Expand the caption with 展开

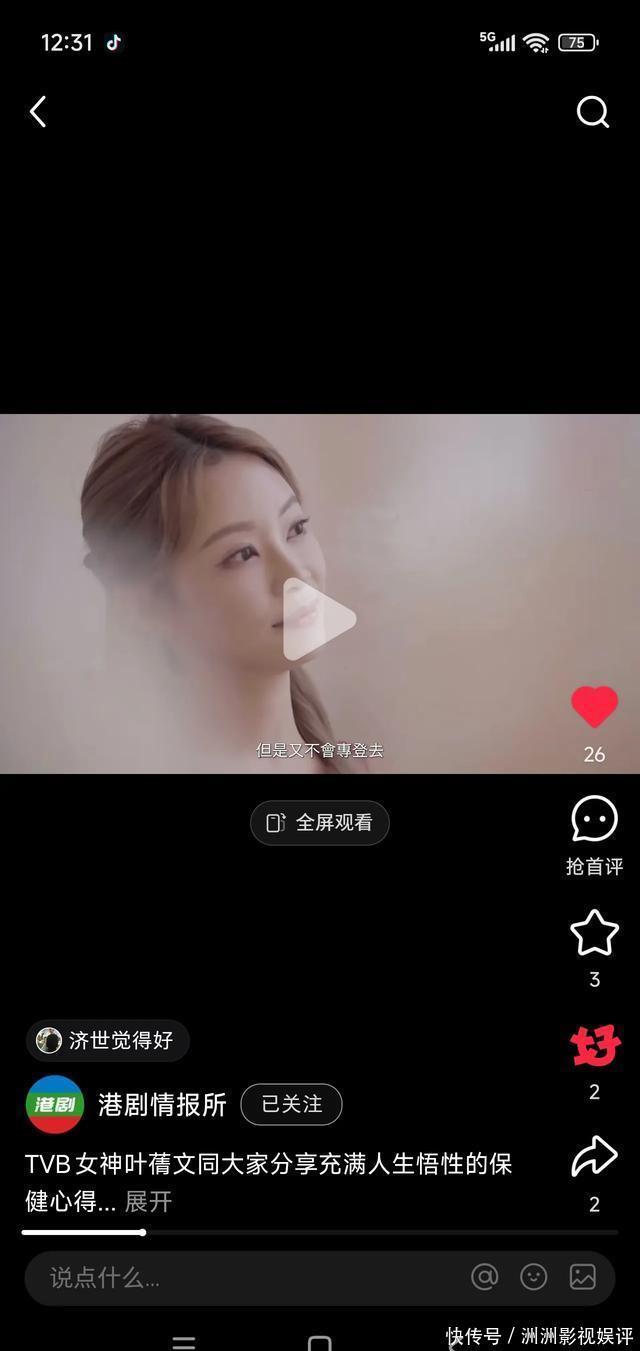pos(148,1201)
